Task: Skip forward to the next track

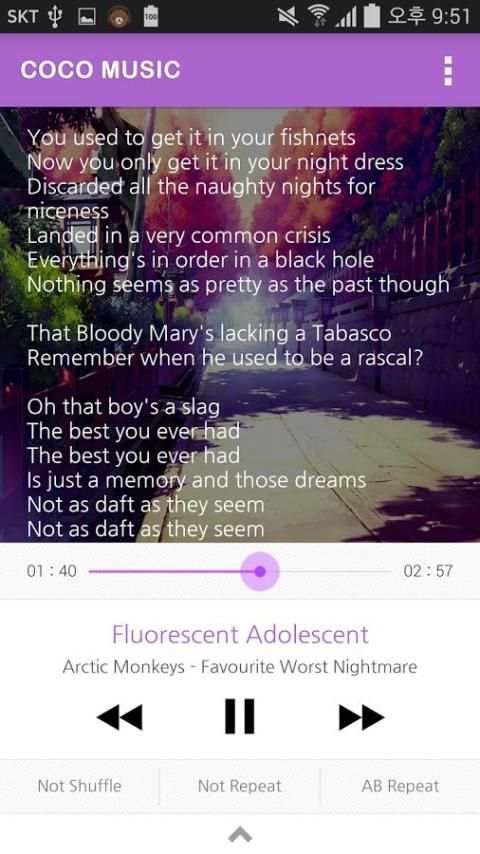Action: point(361,717)
